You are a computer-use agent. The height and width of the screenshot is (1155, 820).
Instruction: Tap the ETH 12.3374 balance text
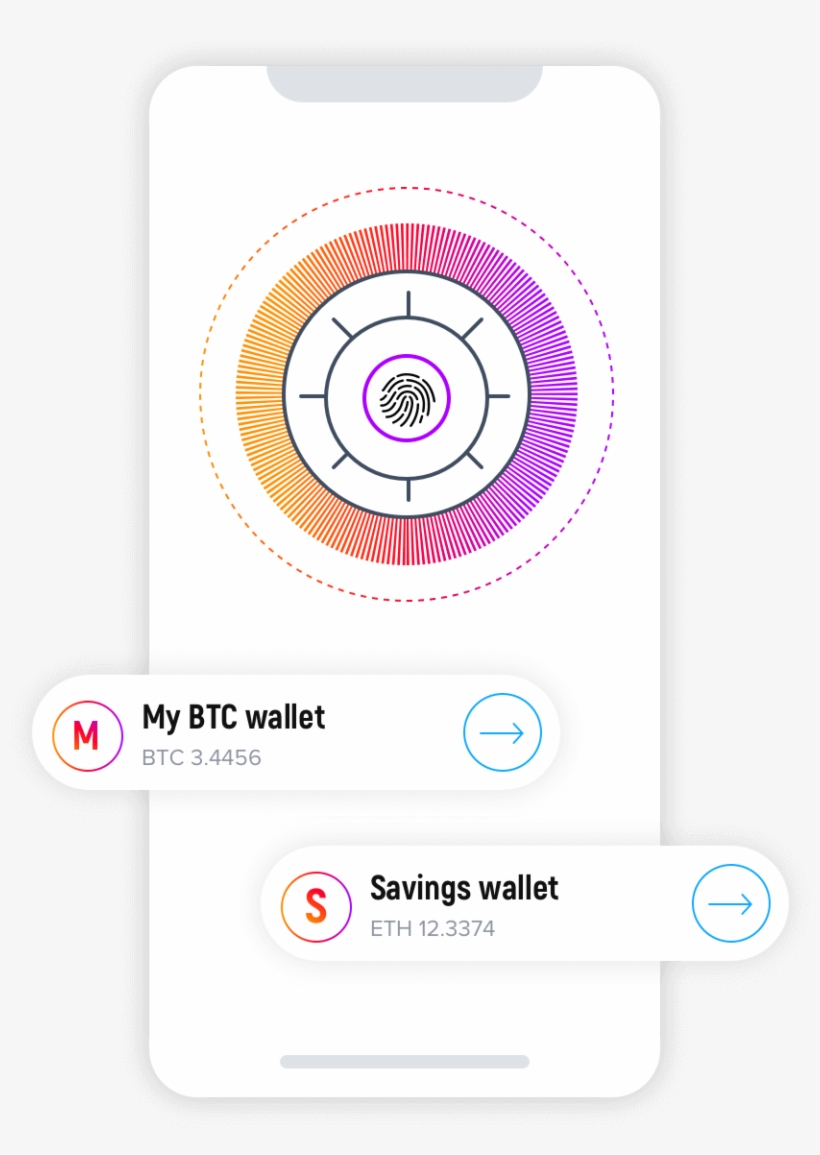tap(432, 928)
